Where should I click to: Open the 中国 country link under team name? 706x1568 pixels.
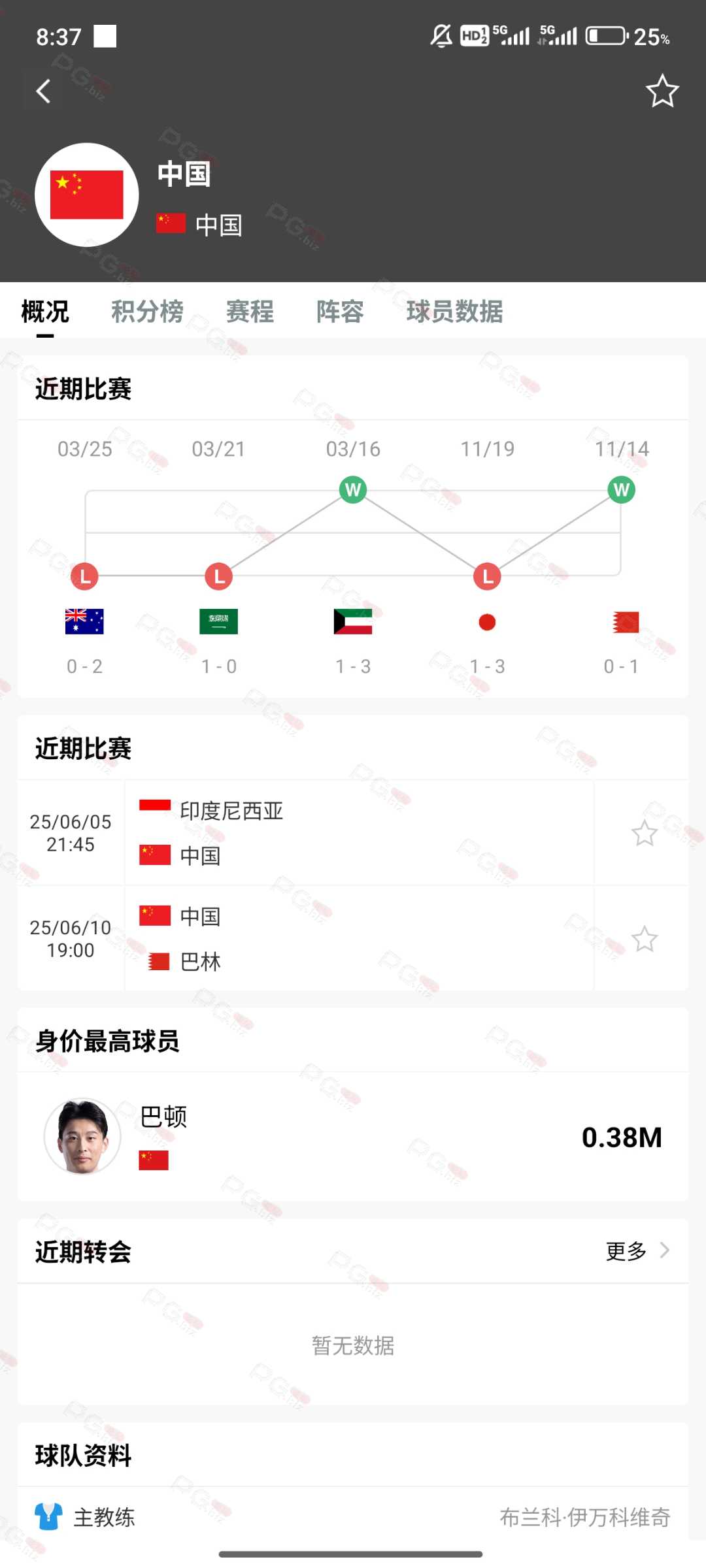pos(199,225)
